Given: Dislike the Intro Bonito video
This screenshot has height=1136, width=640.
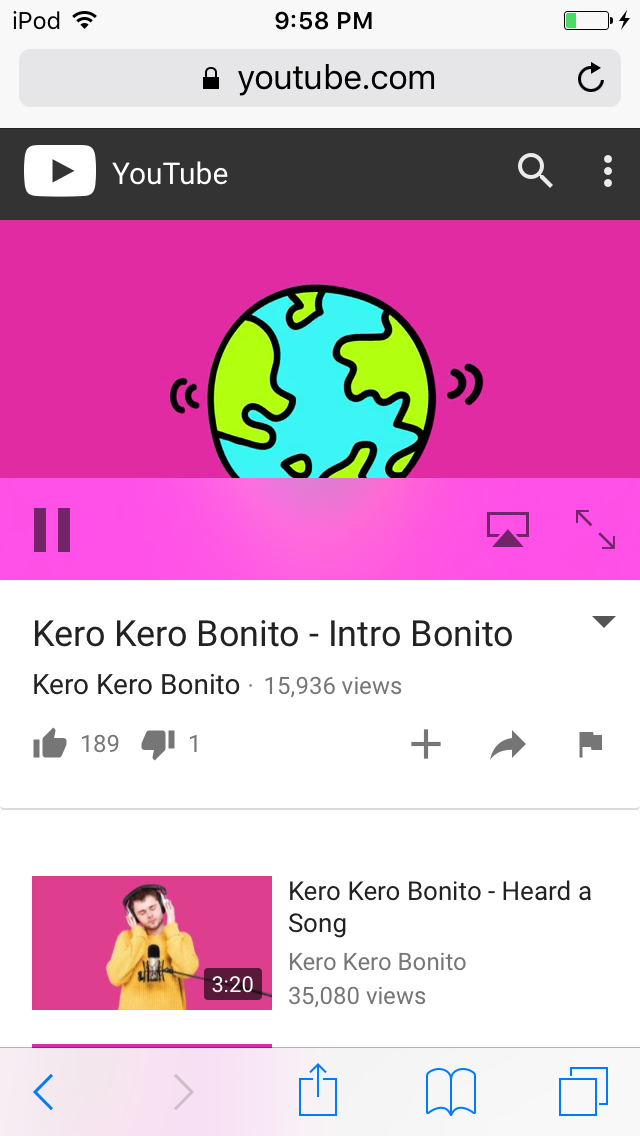Looking at the screenshot, I should click(158, 744).
